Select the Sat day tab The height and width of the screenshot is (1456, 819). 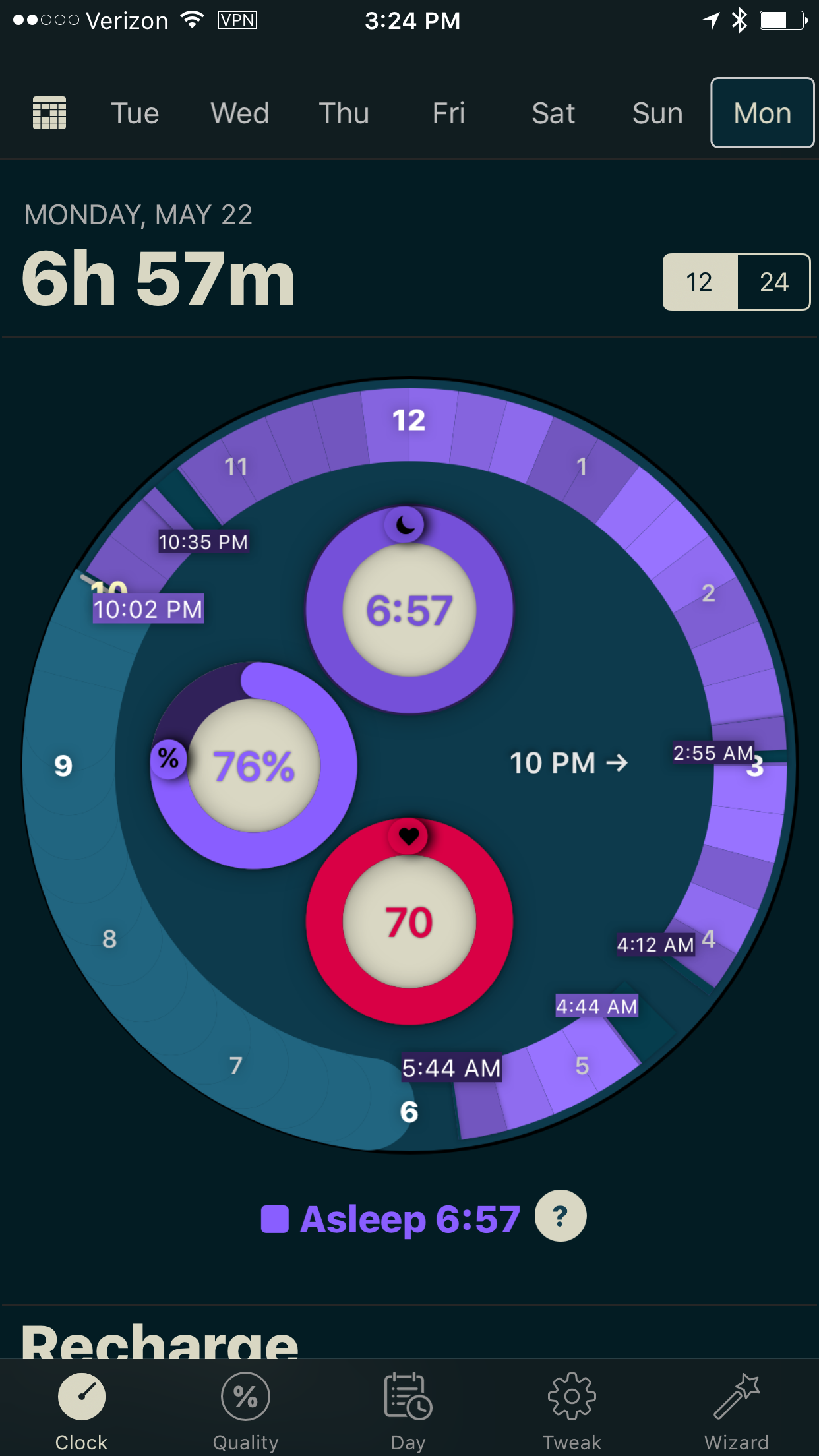(553, 113)
